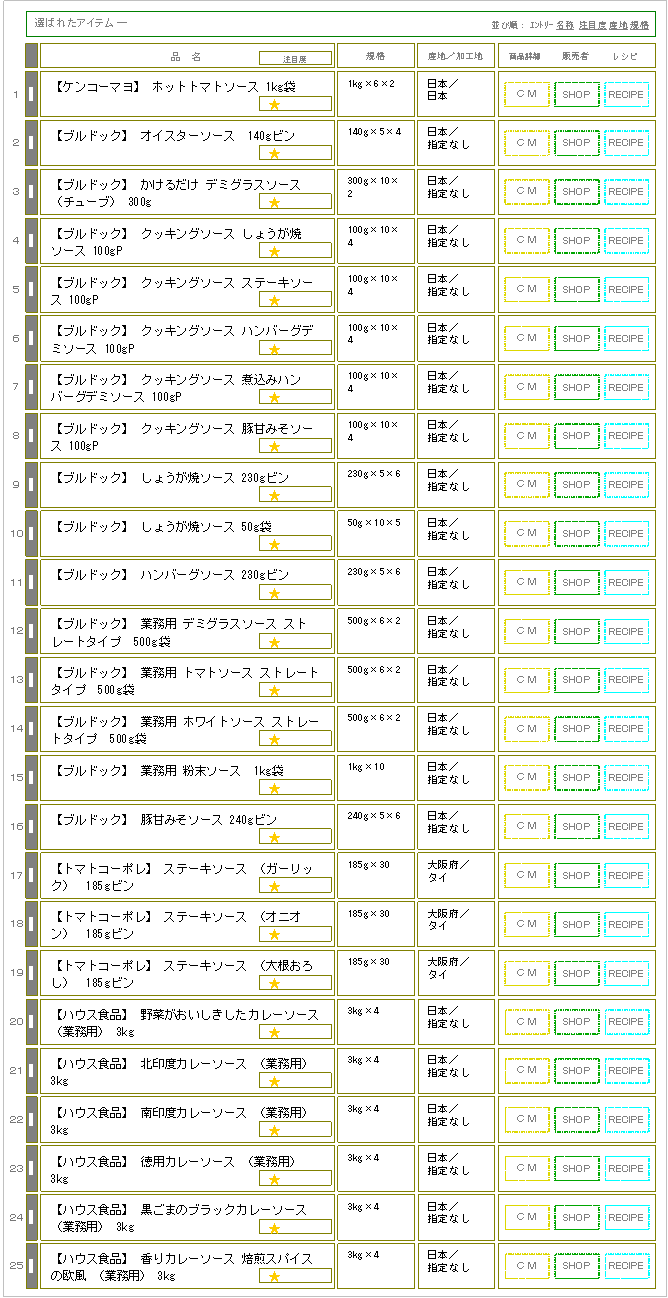Open CM for ケンコーマヨ ホットトマトソース
The width and height of the screenshot is (668, 1298).
[x=526, y=94]
